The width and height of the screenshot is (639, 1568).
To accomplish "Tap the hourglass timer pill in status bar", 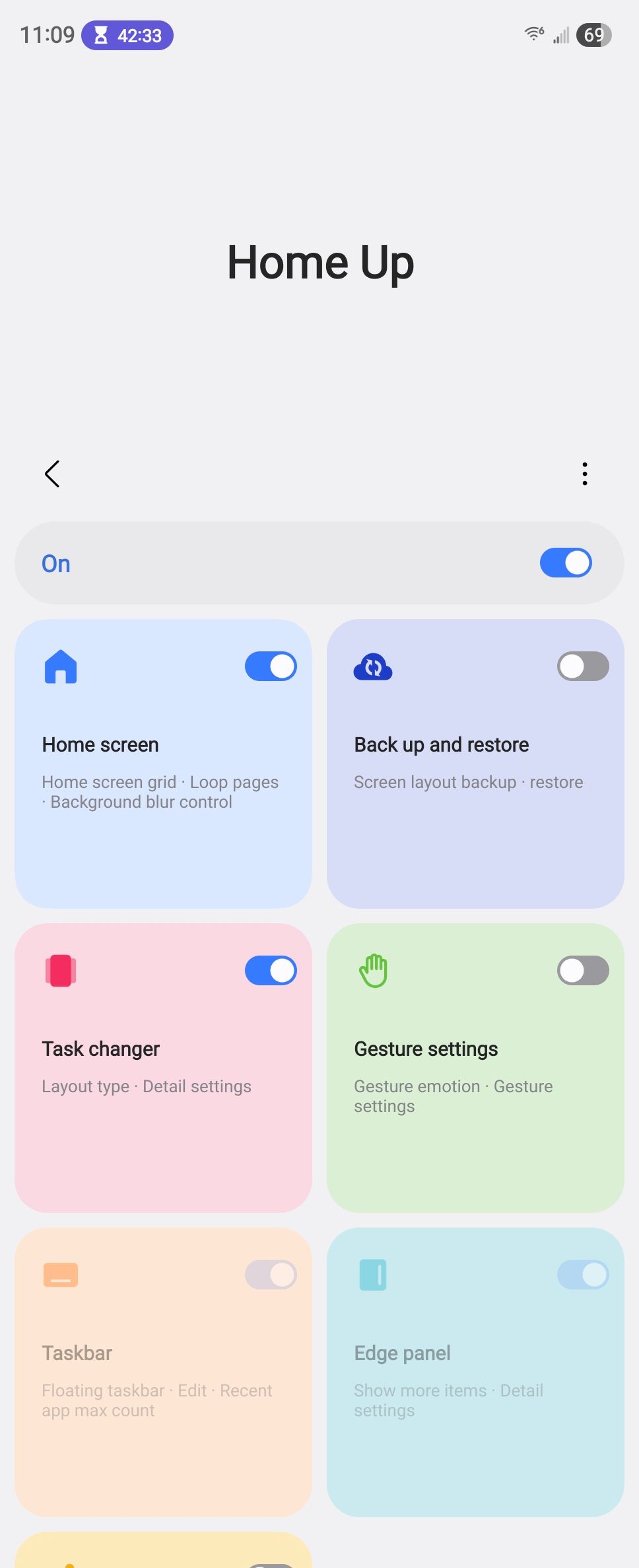I will (x=128, y=36).
